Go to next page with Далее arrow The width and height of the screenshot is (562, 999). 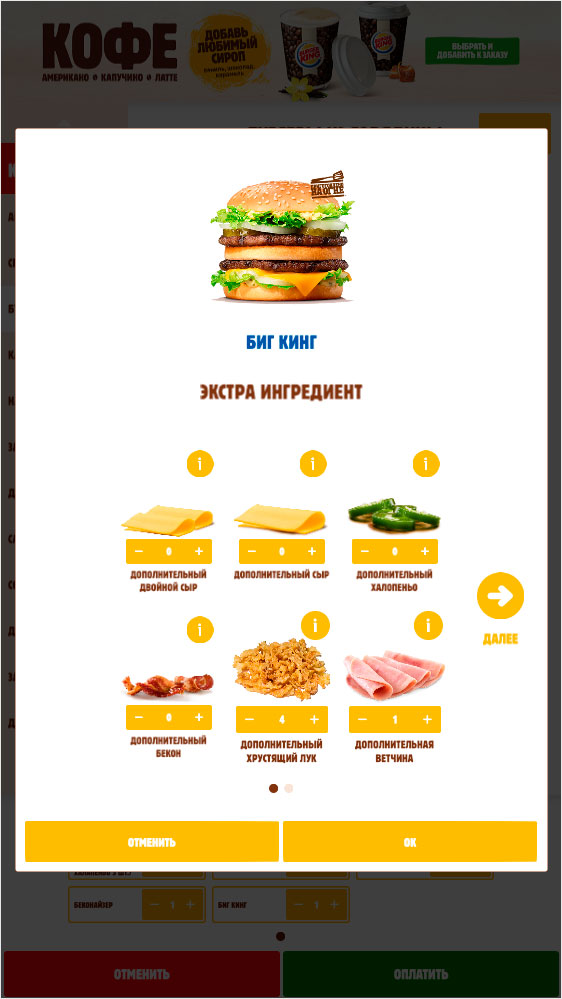point(500,596)
